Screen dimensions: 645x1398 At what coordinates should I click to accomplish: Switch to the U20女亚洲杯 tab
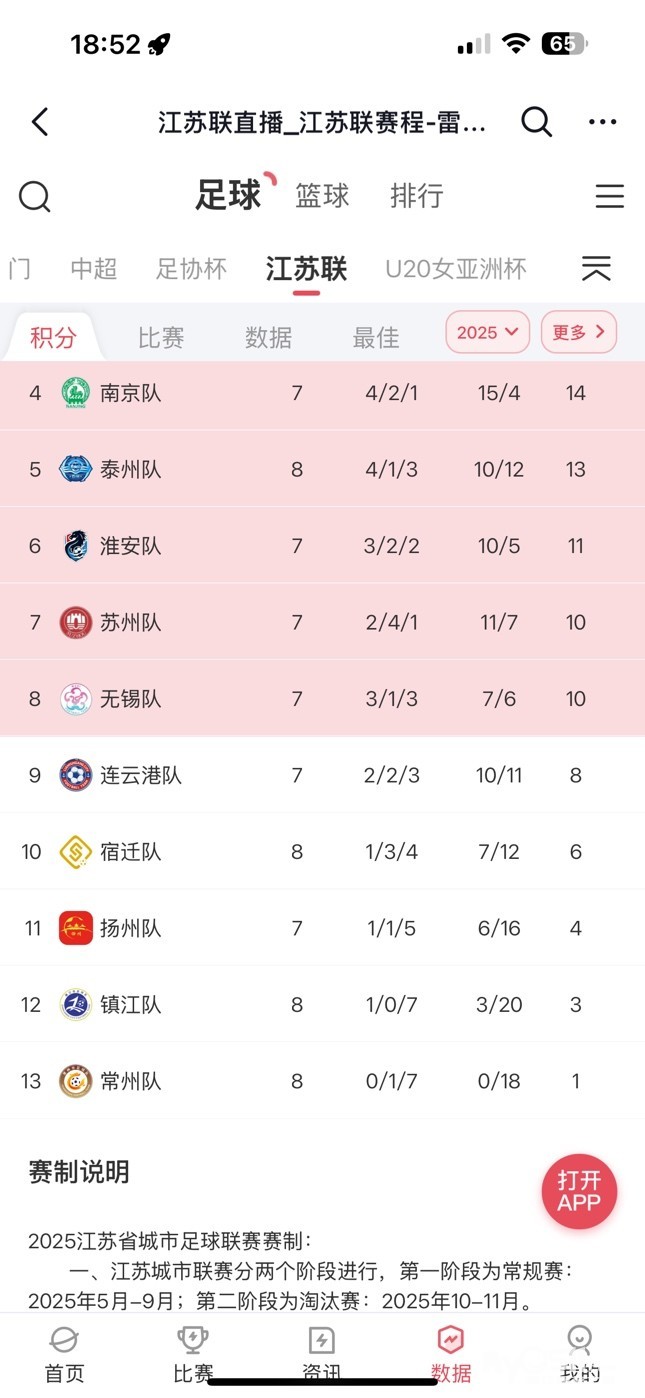pyautogui.click(x=455, y=268)
